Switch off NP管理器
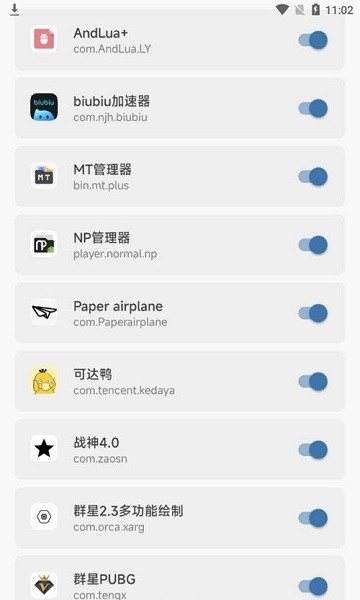The image size is (360, 600). tap(313, 245)
